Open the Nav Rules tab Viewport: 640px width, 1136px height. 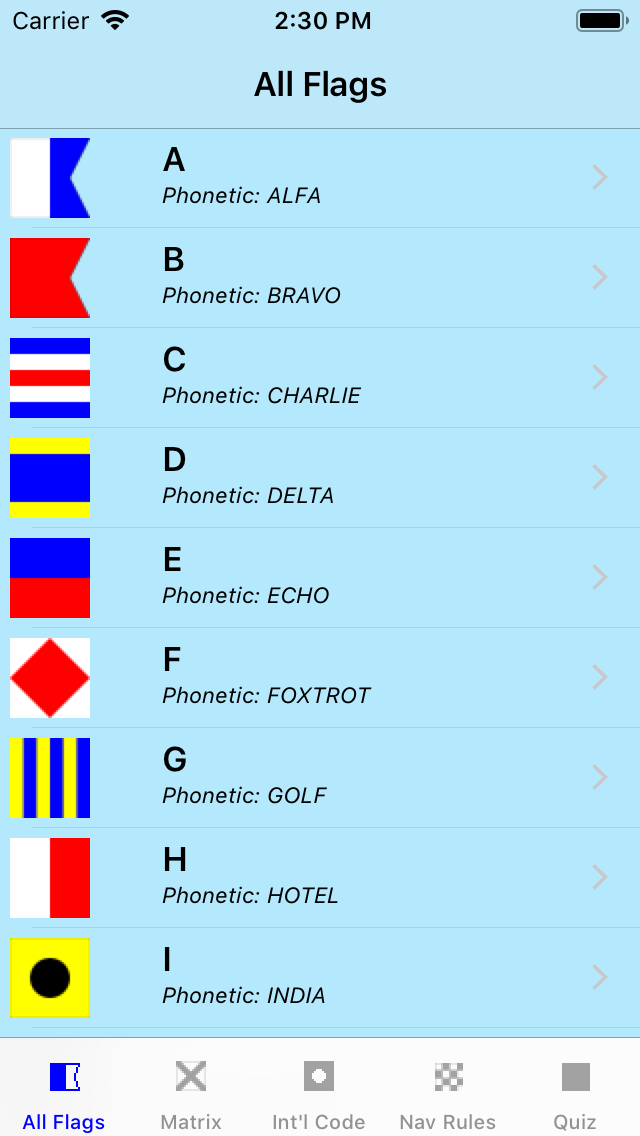pos(448,1092)
